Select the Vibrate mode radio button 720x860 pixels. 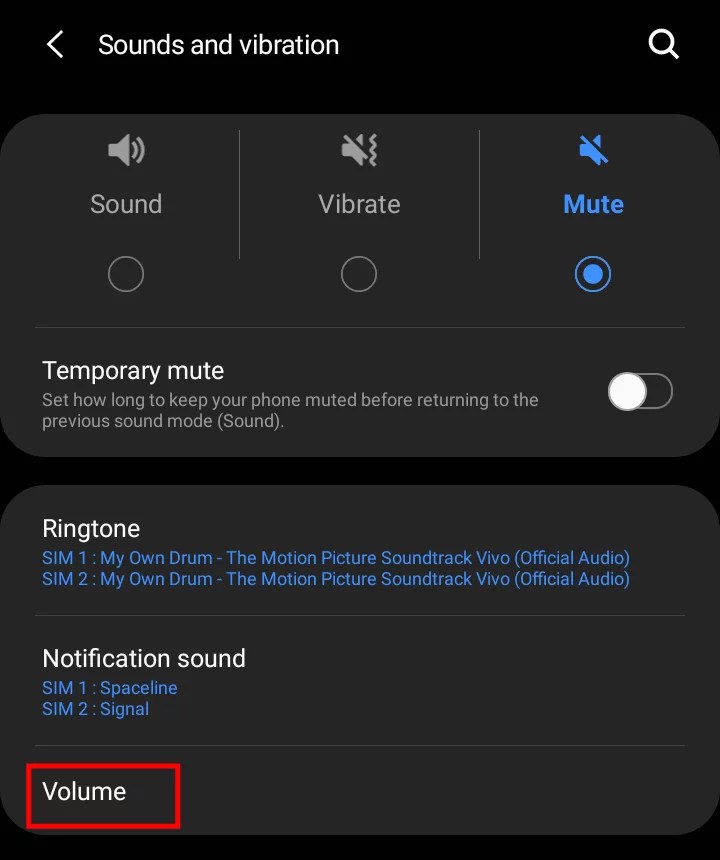click(x=359, y=274)
